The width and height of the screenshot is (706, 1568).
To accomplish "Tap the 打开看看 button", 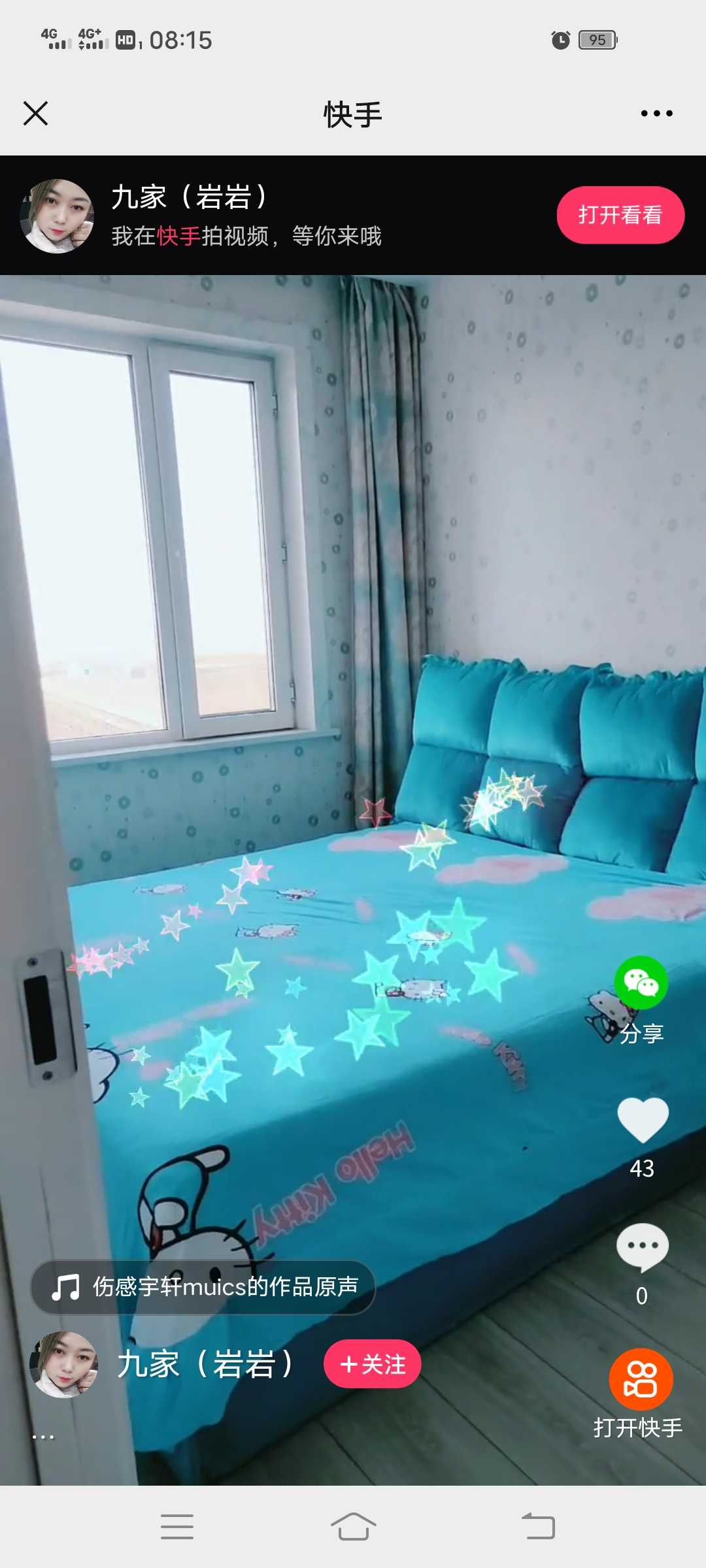I will coord(620,215).
